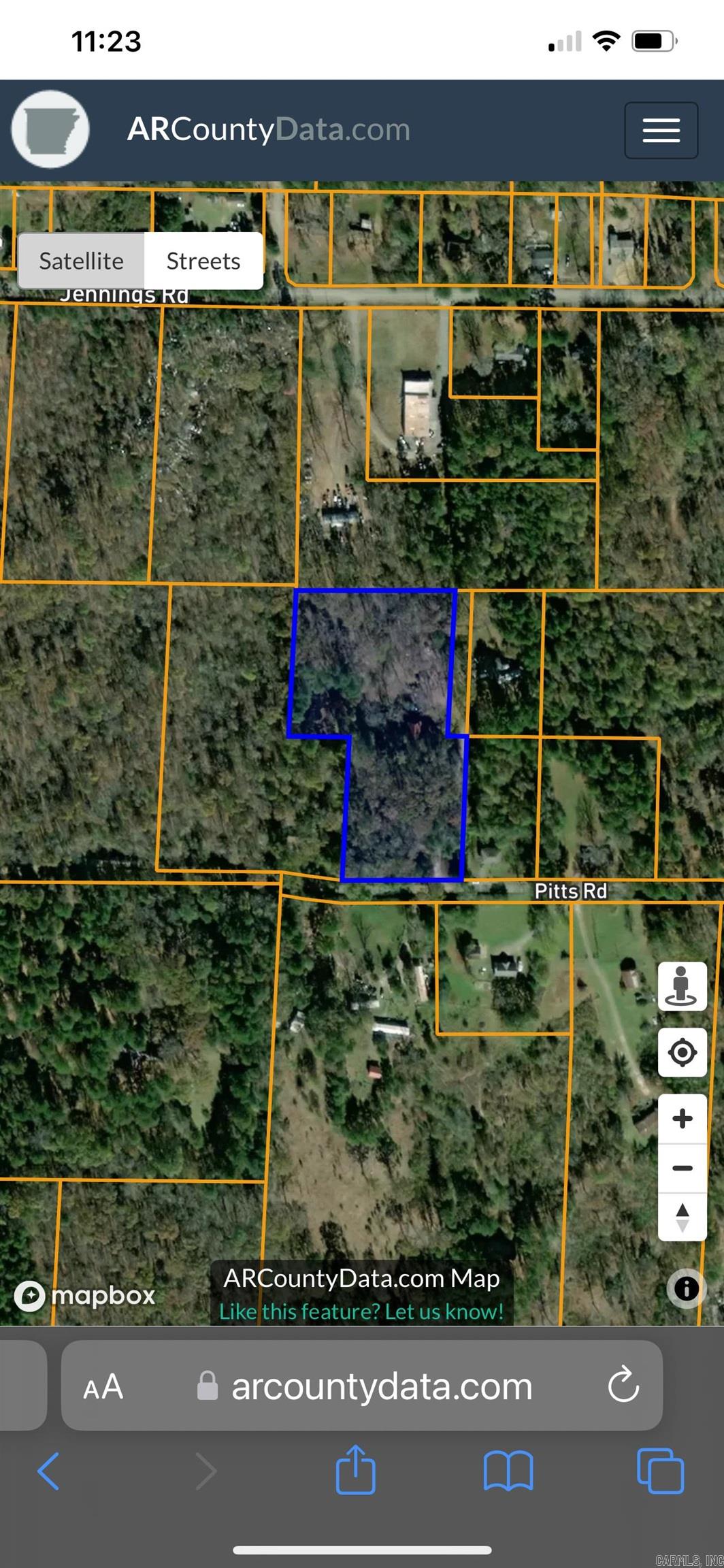
Task: Open map attribution info
Action: click(686, 1288)
